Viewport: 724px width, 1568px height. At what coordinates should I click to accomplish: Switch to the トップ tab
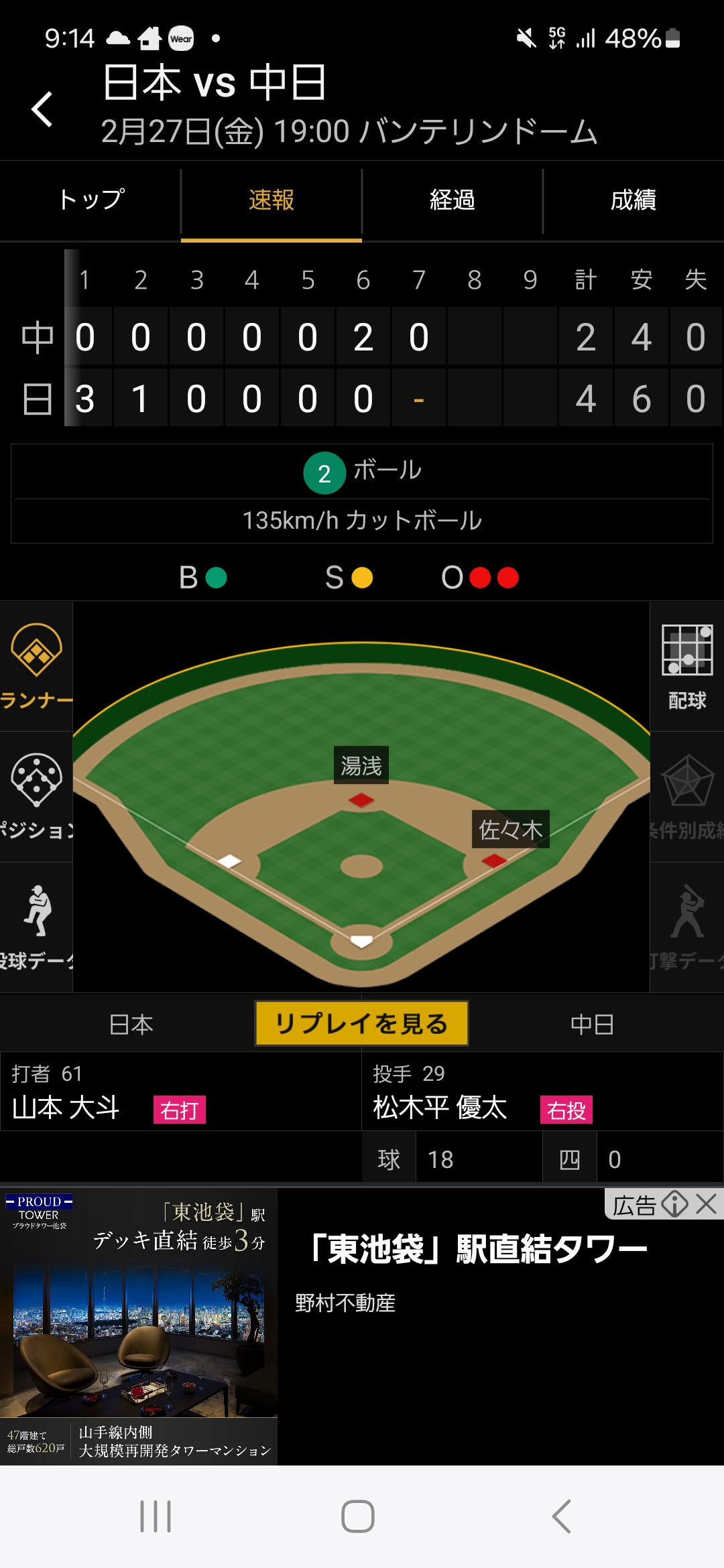tap(90, 200)
